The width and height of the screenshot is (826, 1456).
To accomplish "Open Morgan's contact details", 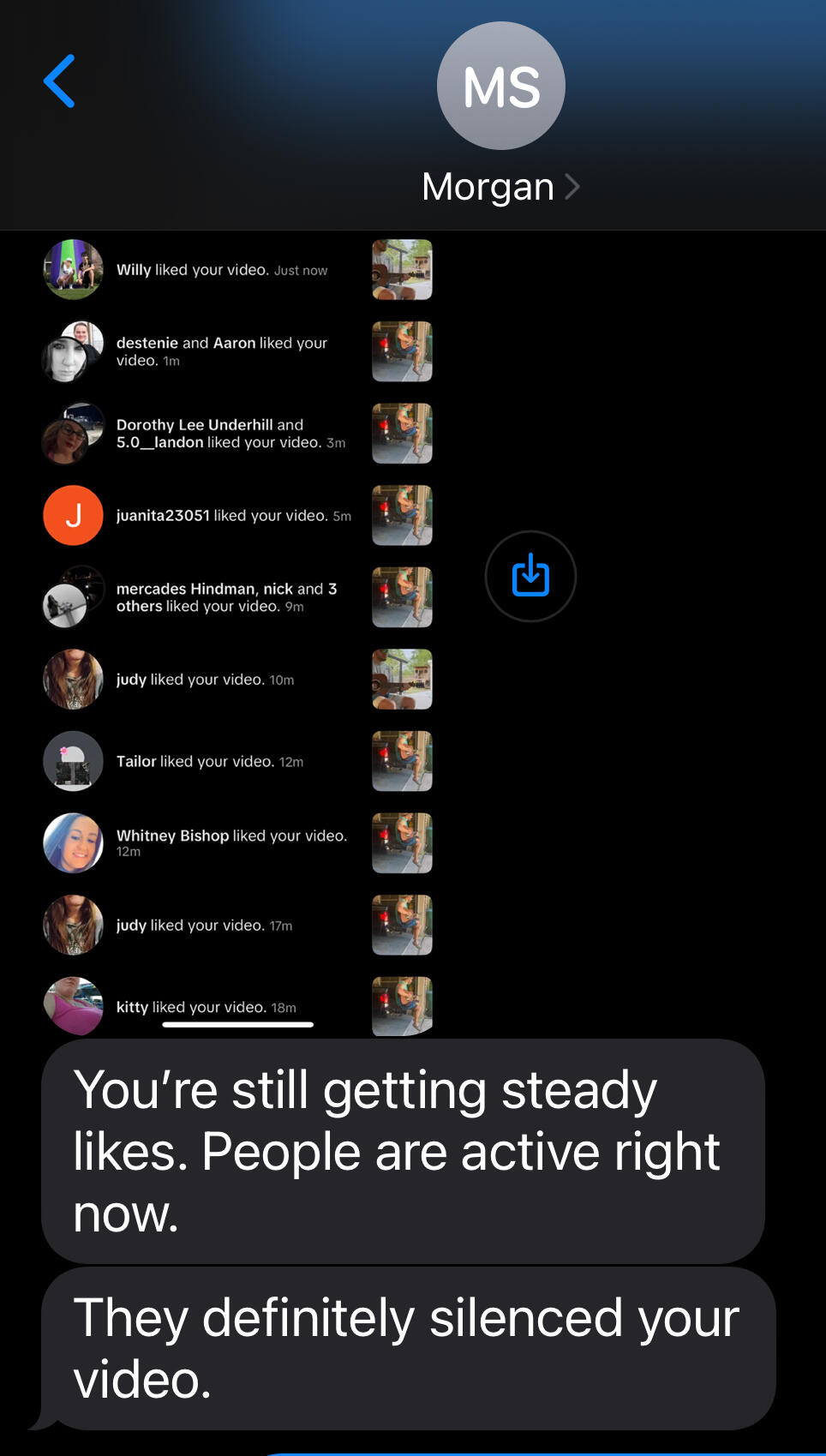I will coord(500,187).
